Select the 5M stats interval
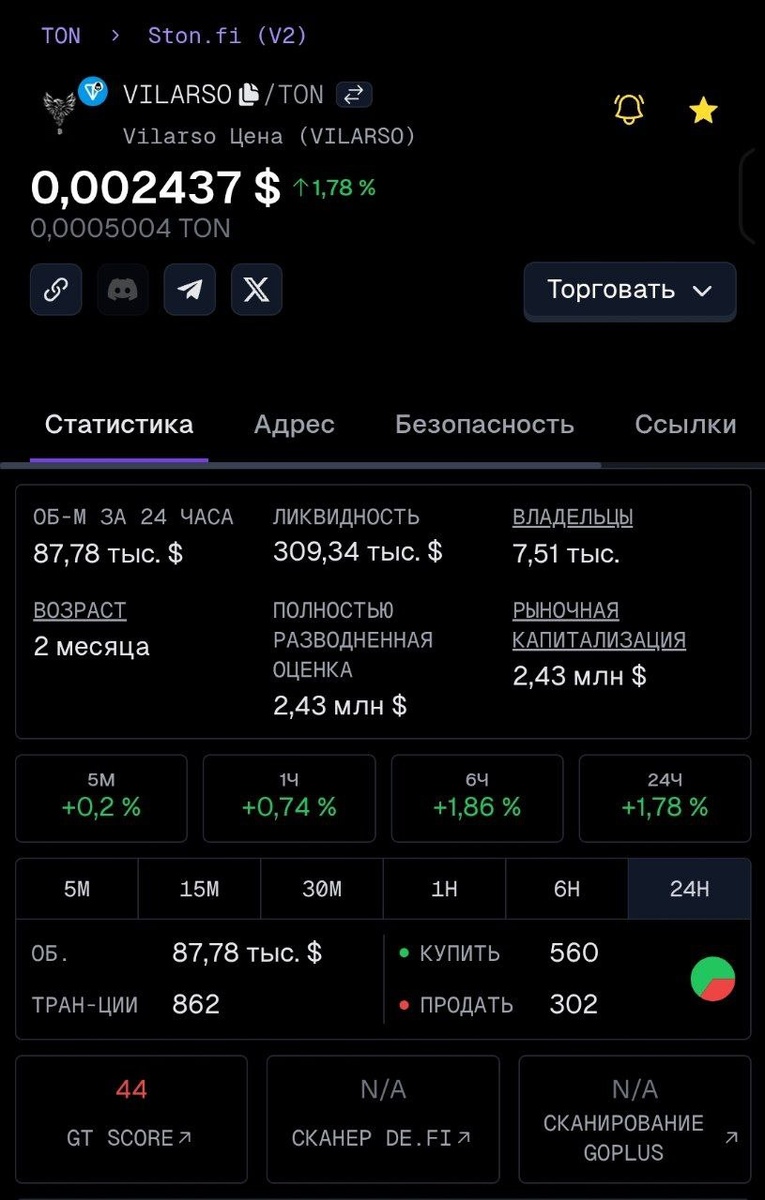The width and height of the screenshot is (765, 1200). tap(77, 889)
